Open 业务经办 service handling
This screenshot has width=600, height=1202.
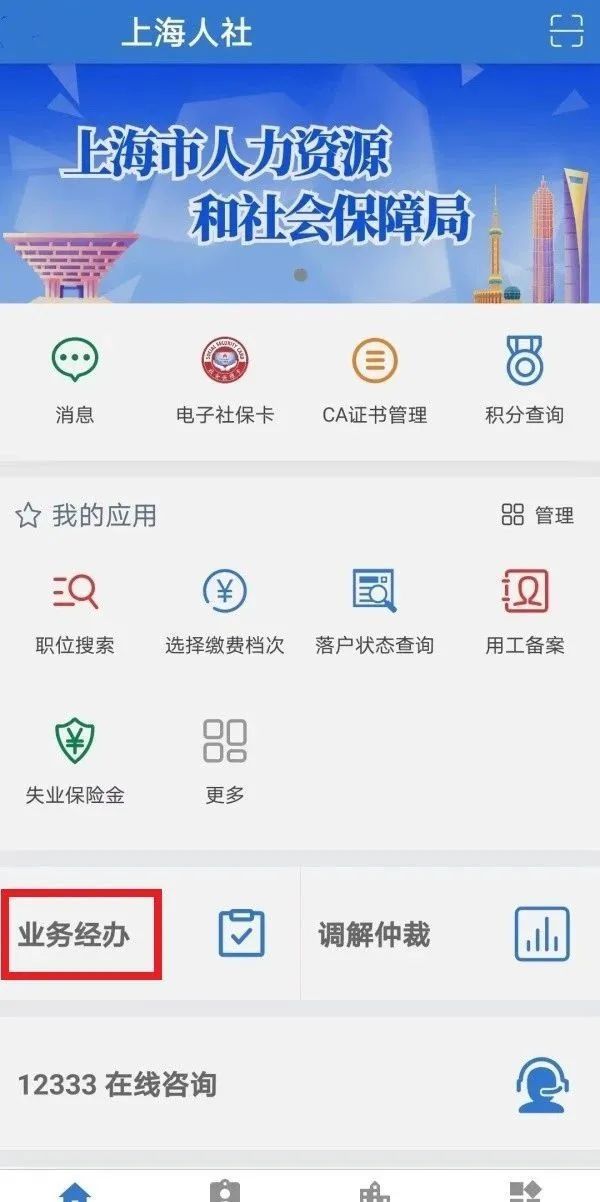click(140, 934)
